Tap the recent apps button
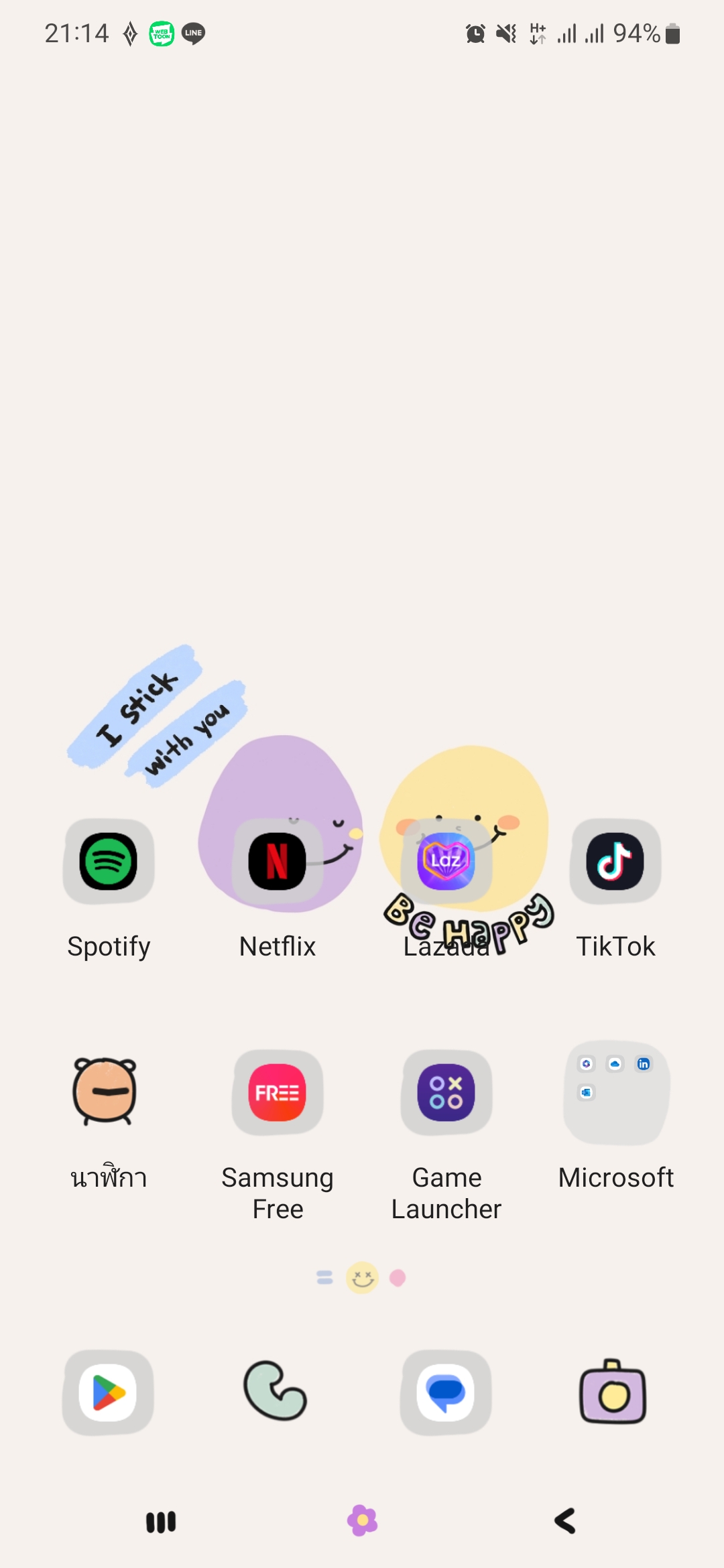 tap(161, 1522)
